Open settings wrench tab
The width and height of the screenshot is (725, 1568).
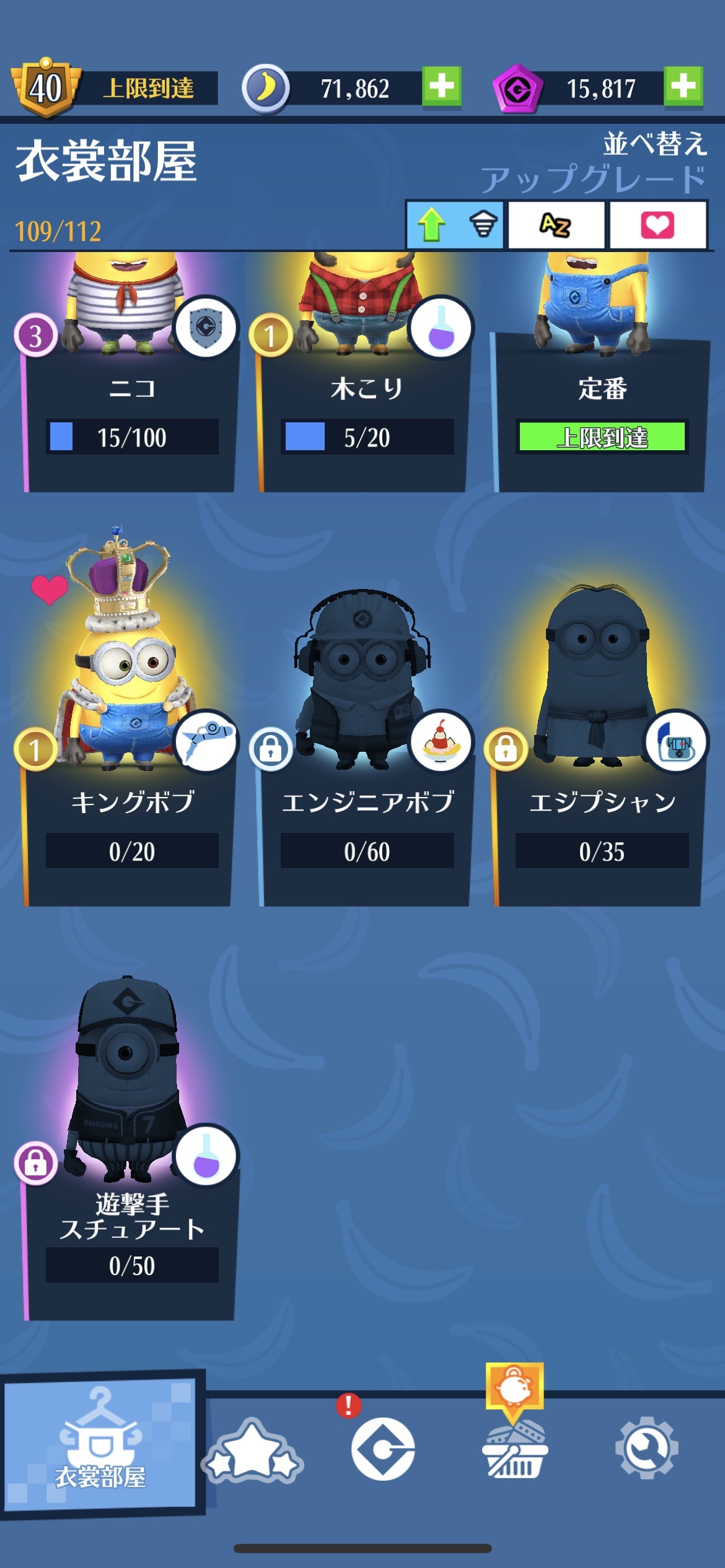tap(646, 1449)
